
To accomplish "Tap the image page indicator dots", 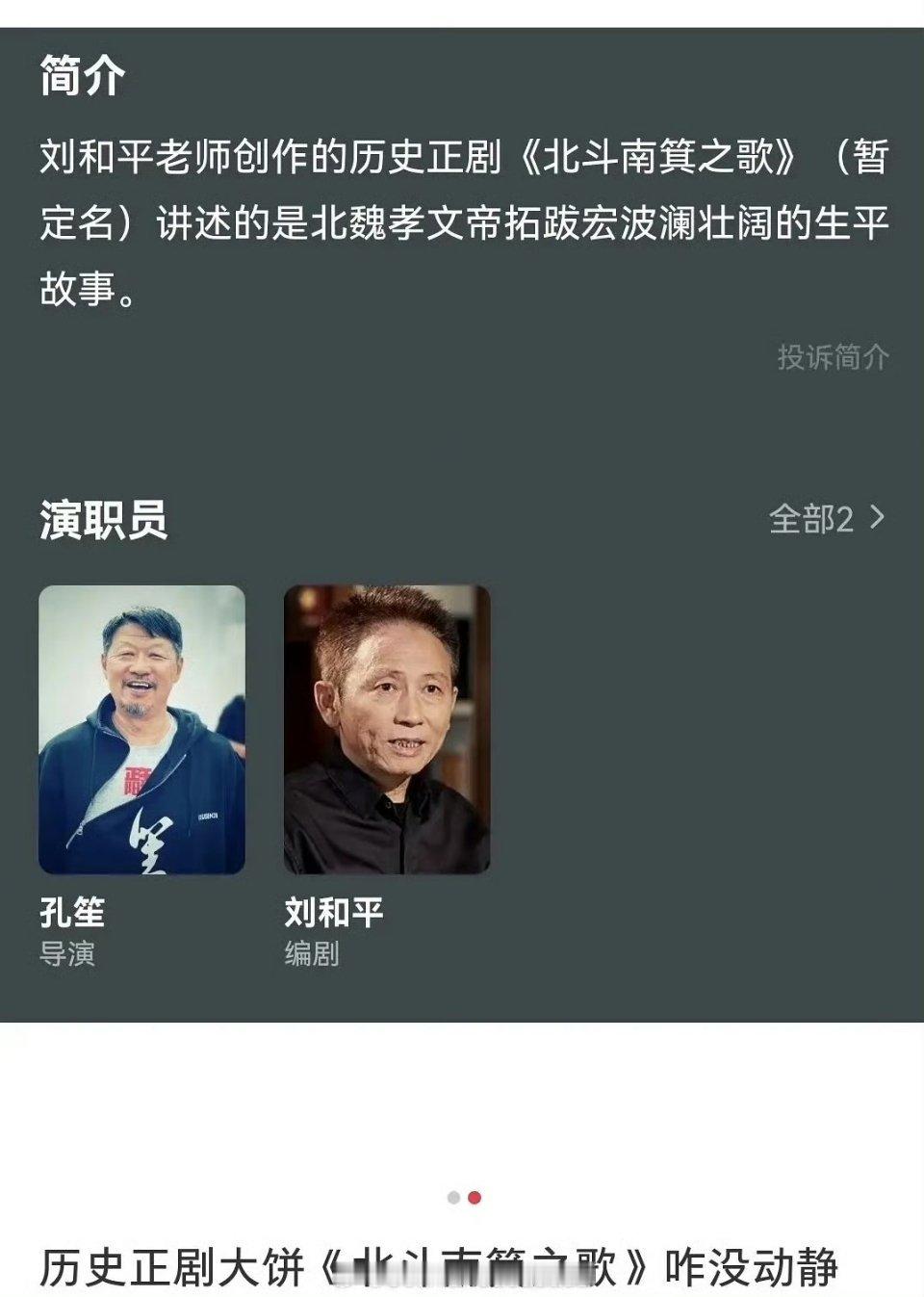I will click(x=463, y=1198).
